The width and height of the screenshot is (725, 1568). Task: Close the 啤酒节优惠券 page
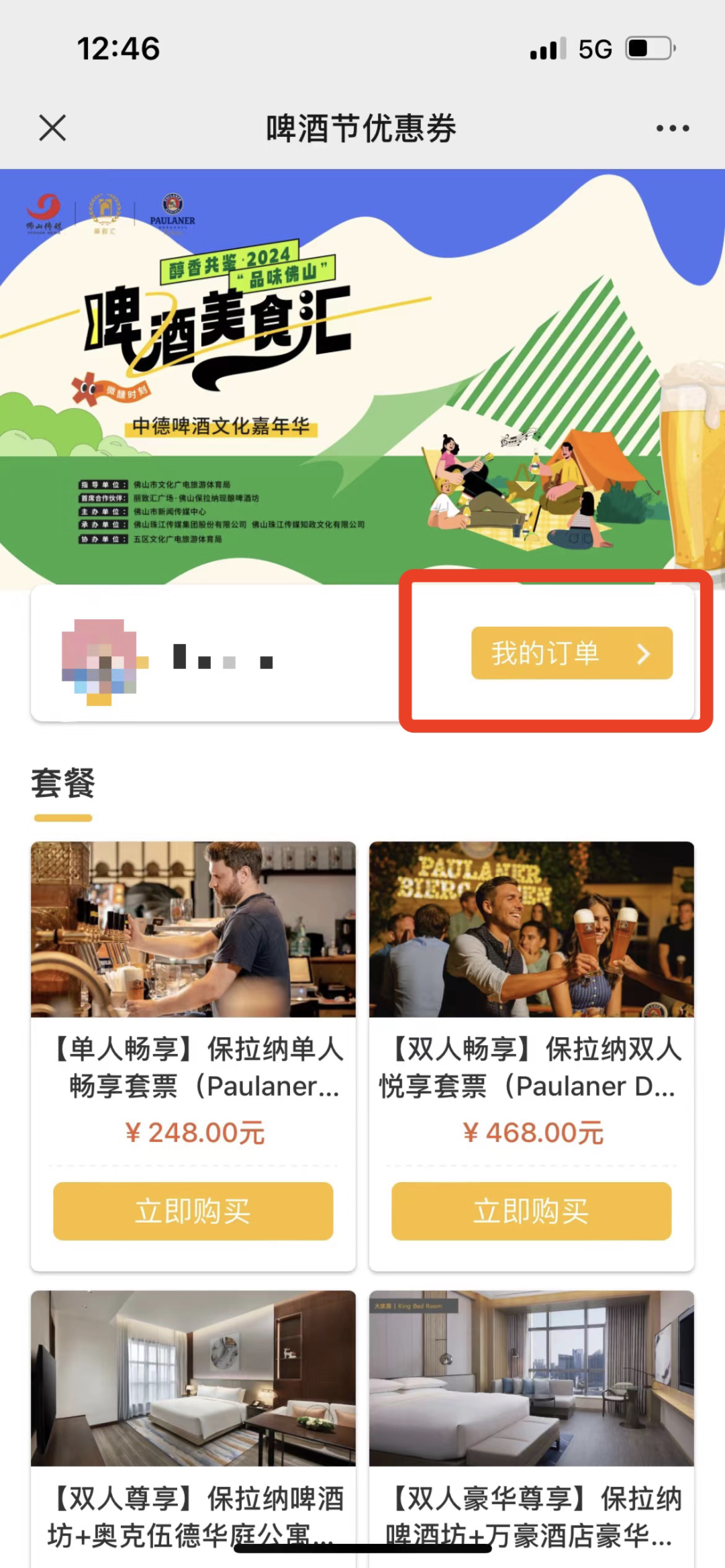click(x=52, y=127)
